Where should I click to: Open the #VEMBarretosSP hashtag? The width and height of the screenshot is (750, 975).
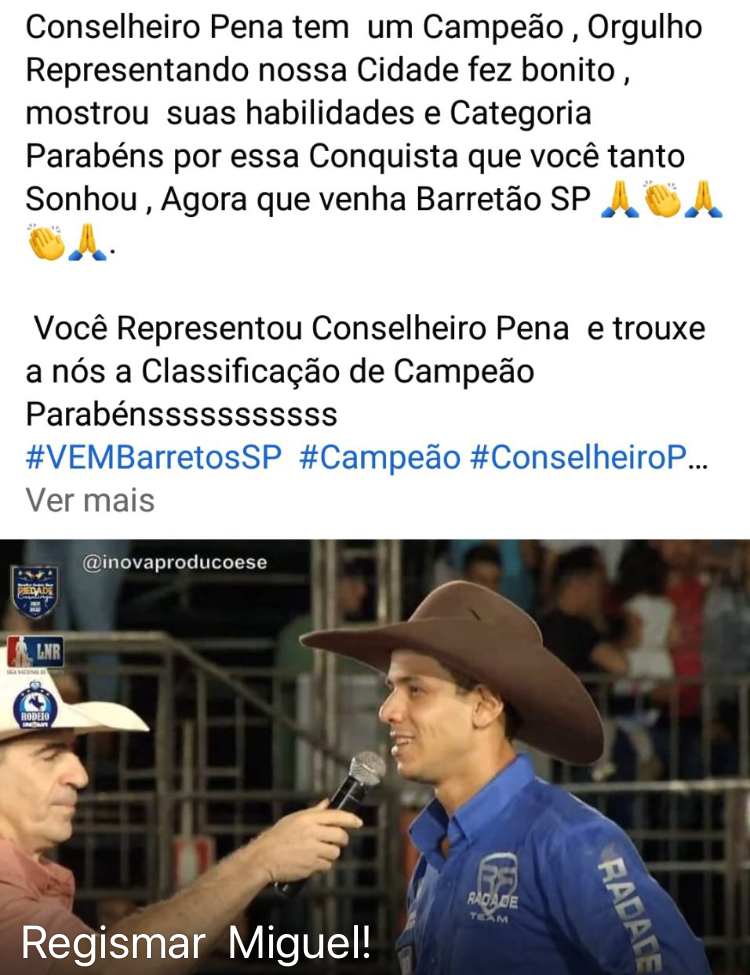click(x=154, y=458)
